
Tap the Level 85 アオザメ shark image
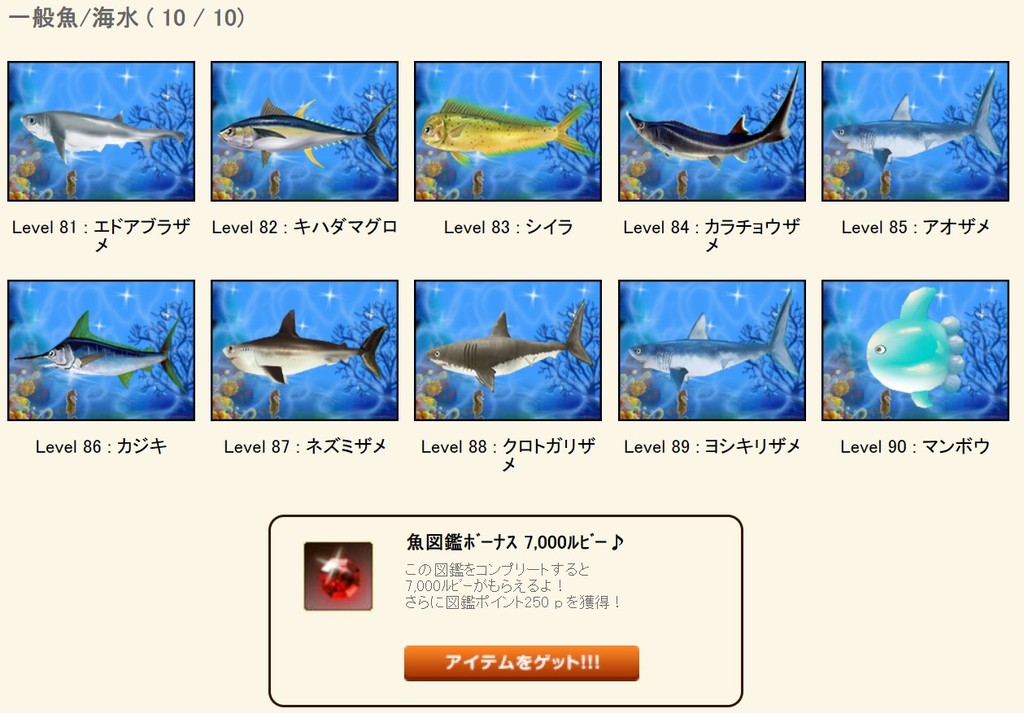915,131
